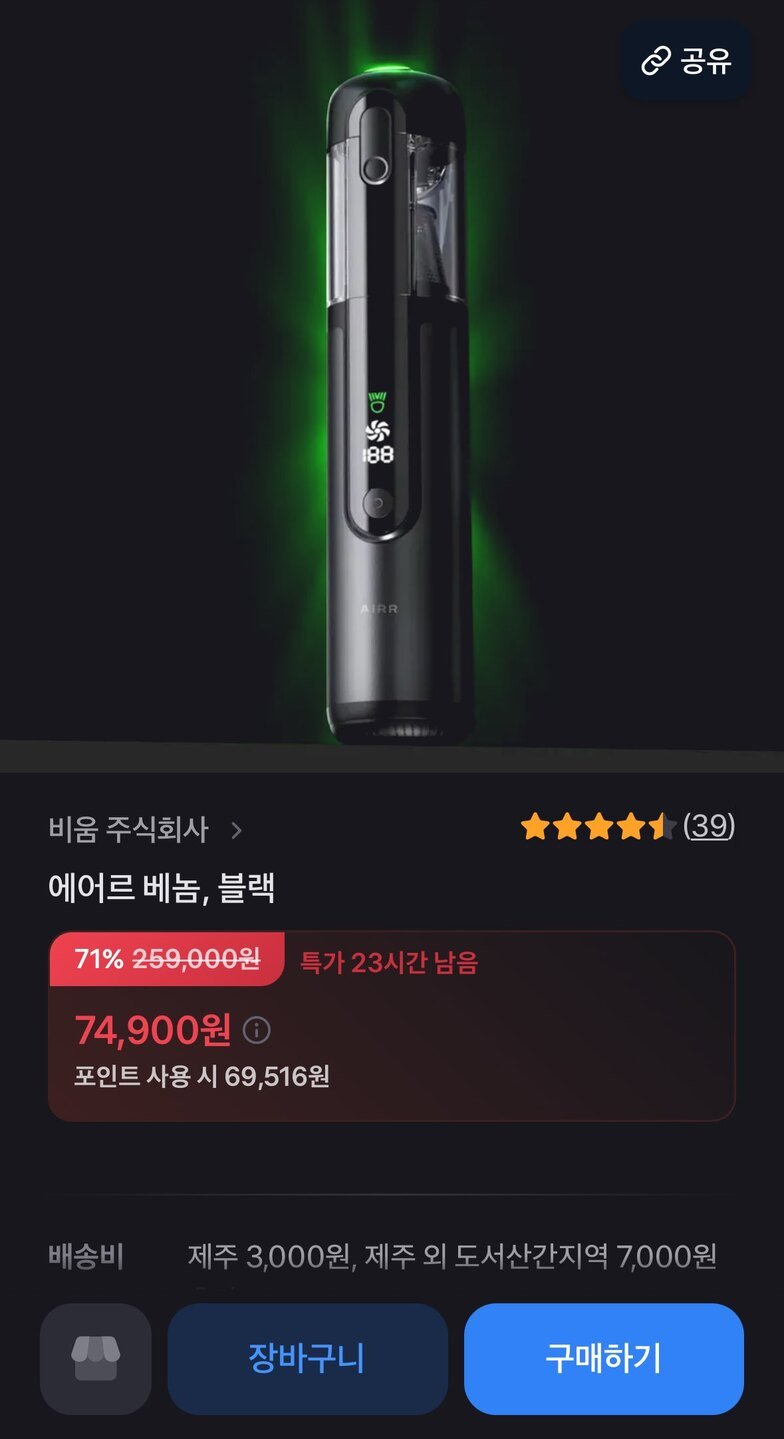Share this product via 공유 button
The width and height of the screenshot is (784, 1439).
click(685, 61)
